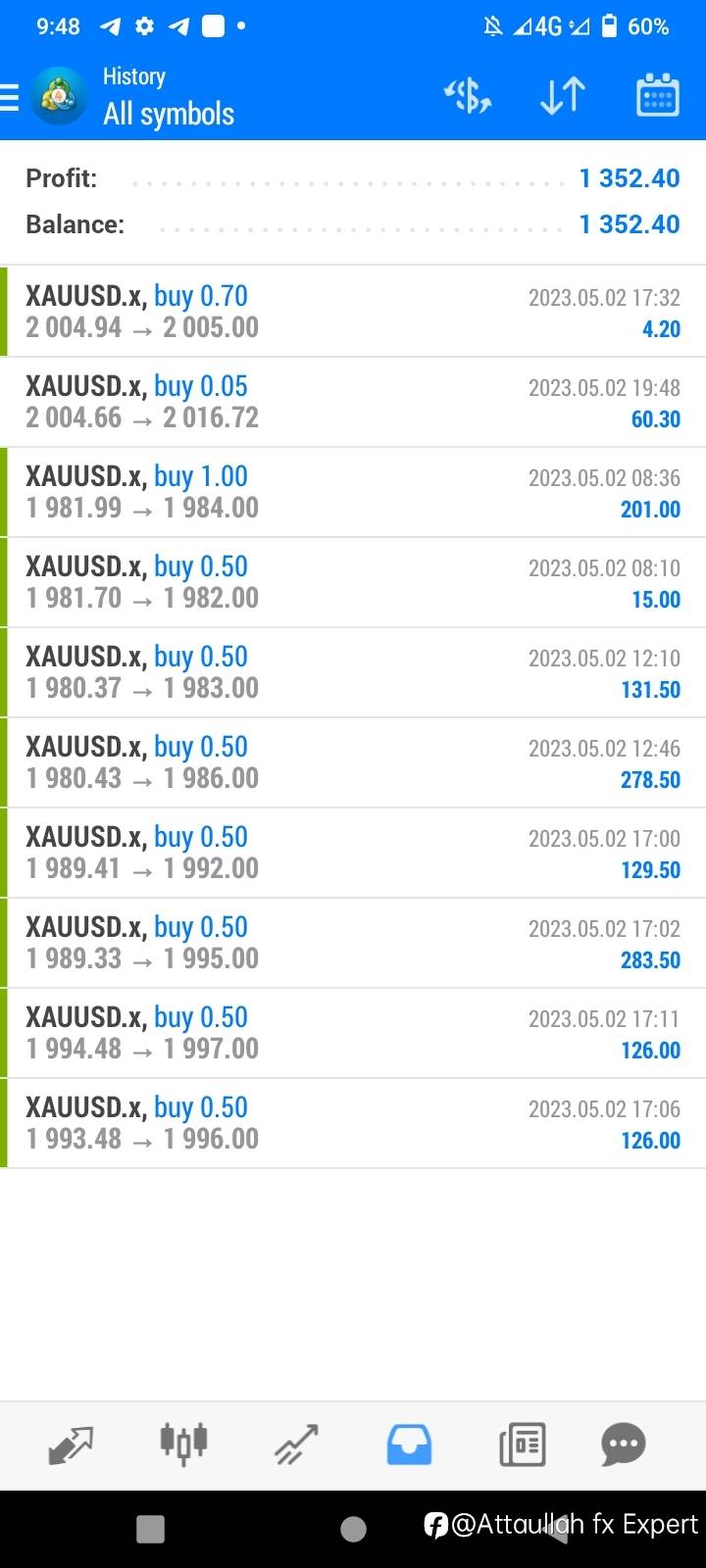Viewport: 706px width, 1568px height.
Task: Open the symbol filter icon
Action: tap(468, 96)
